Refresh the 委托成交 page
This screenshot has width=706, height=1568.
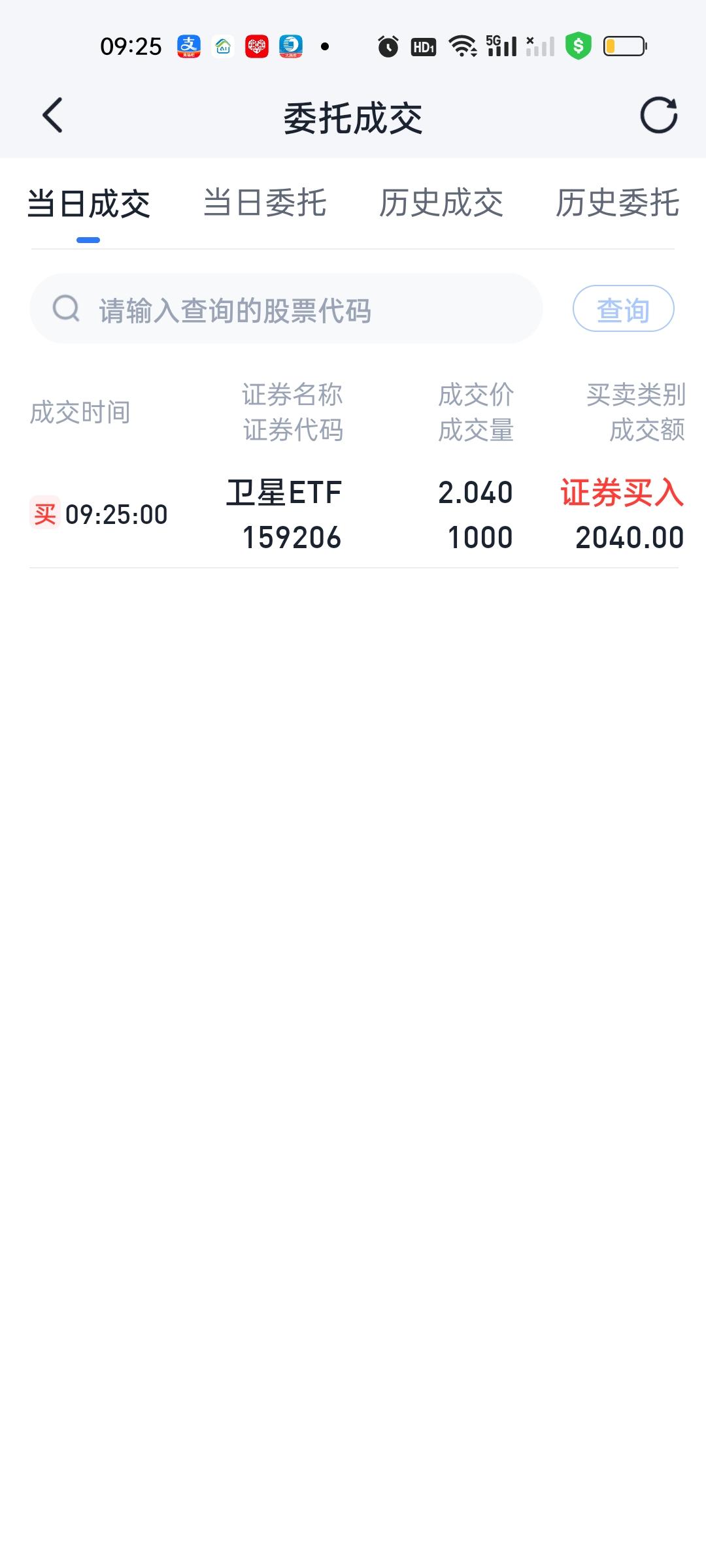tap(658, 116)
